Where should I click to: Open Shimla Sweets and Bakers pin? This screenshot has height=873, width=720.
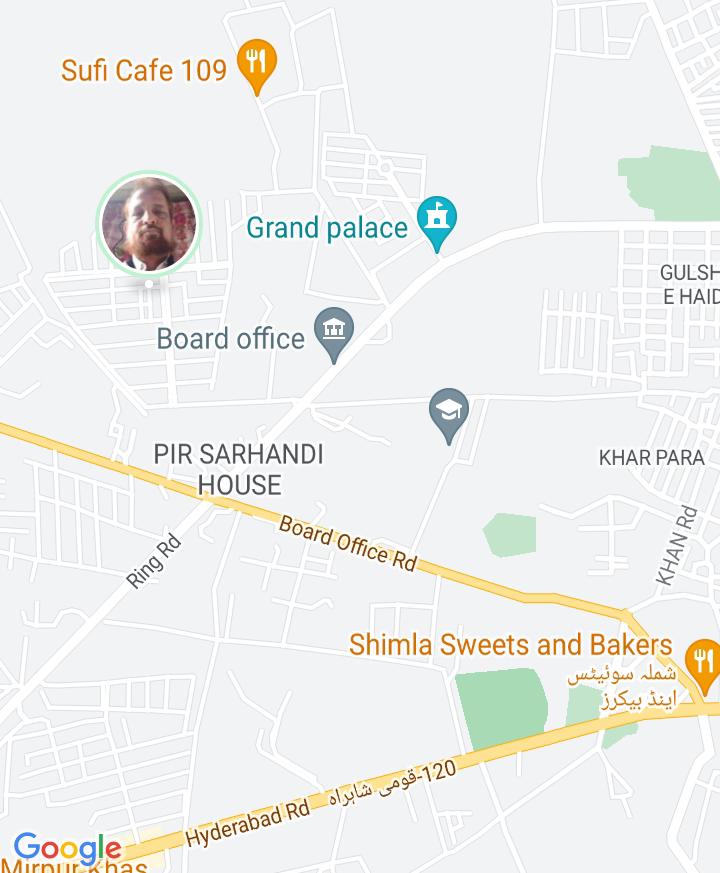click(x=705, y=661)
